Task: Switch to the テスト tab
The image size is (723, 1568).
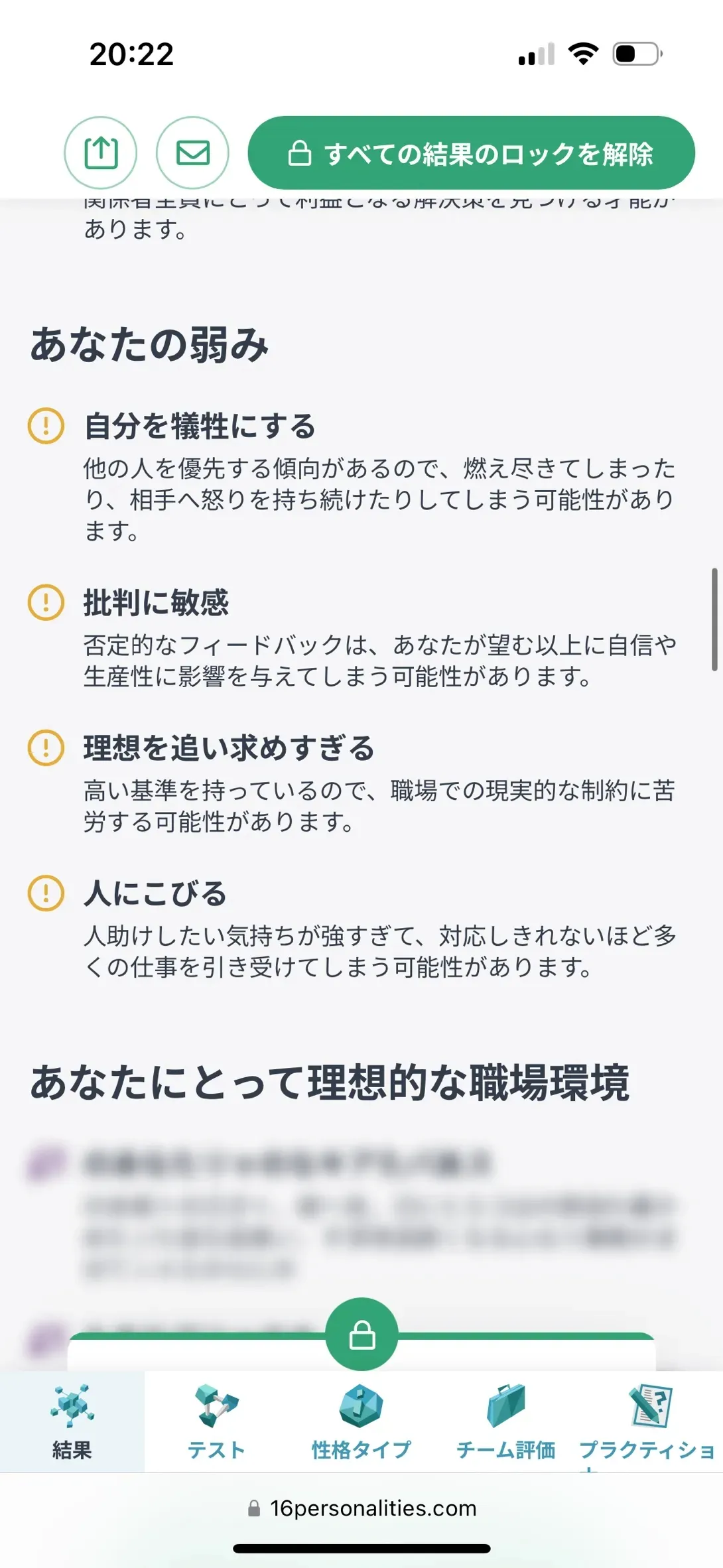Action: pyautogui.click(x=217, y=1423)
